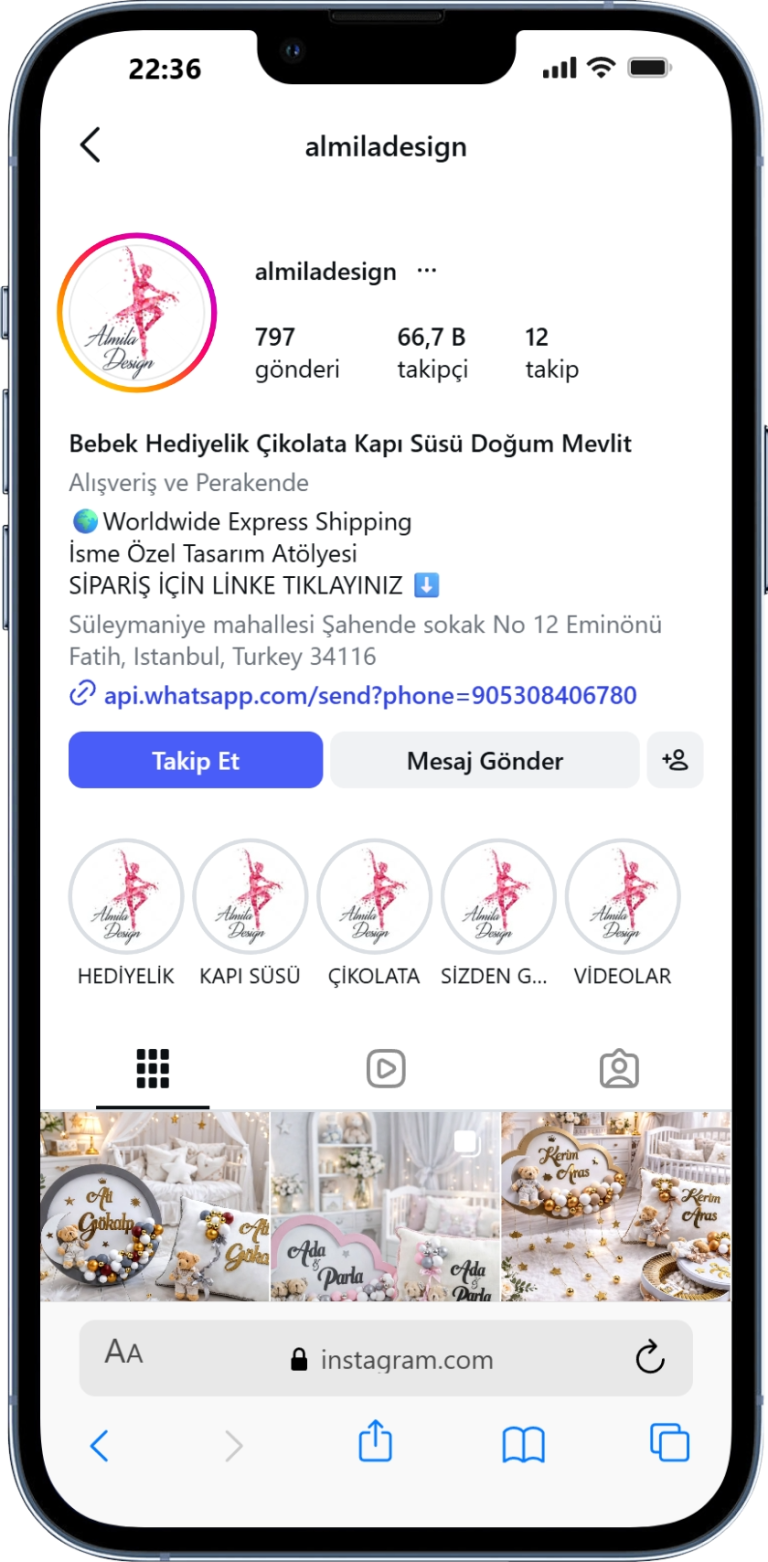Open suggested accounts add-person button

pos(675,760)
